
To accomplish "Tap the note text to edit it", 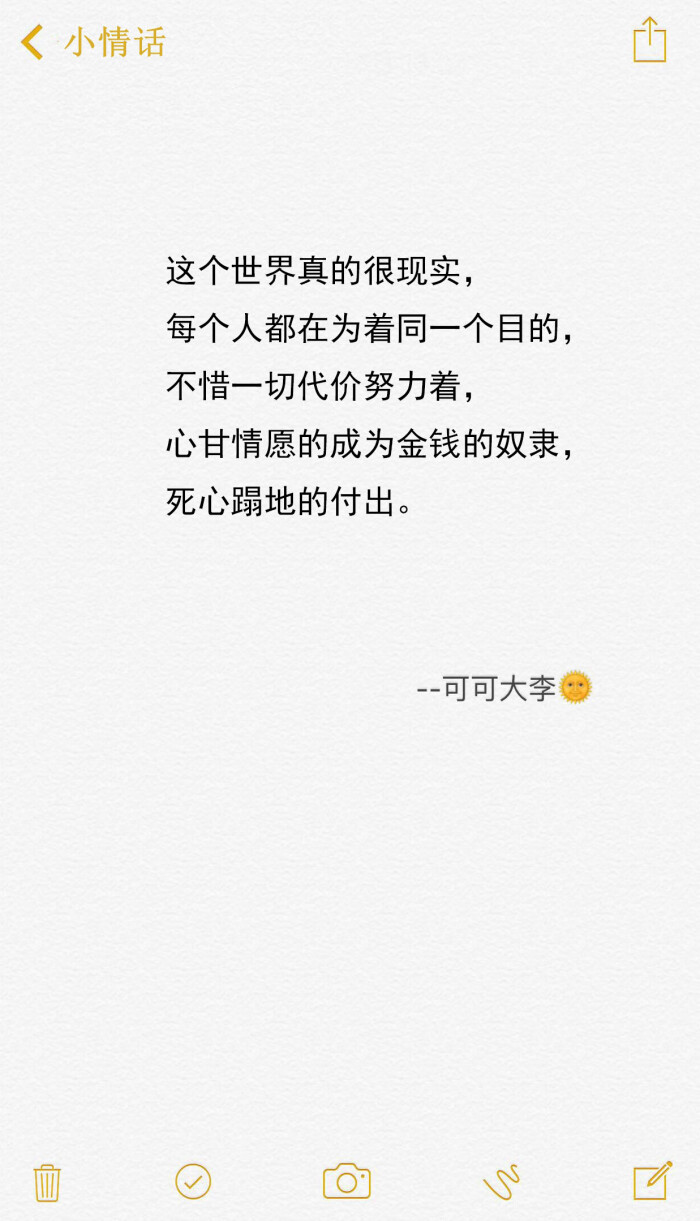I will (368, 386).
